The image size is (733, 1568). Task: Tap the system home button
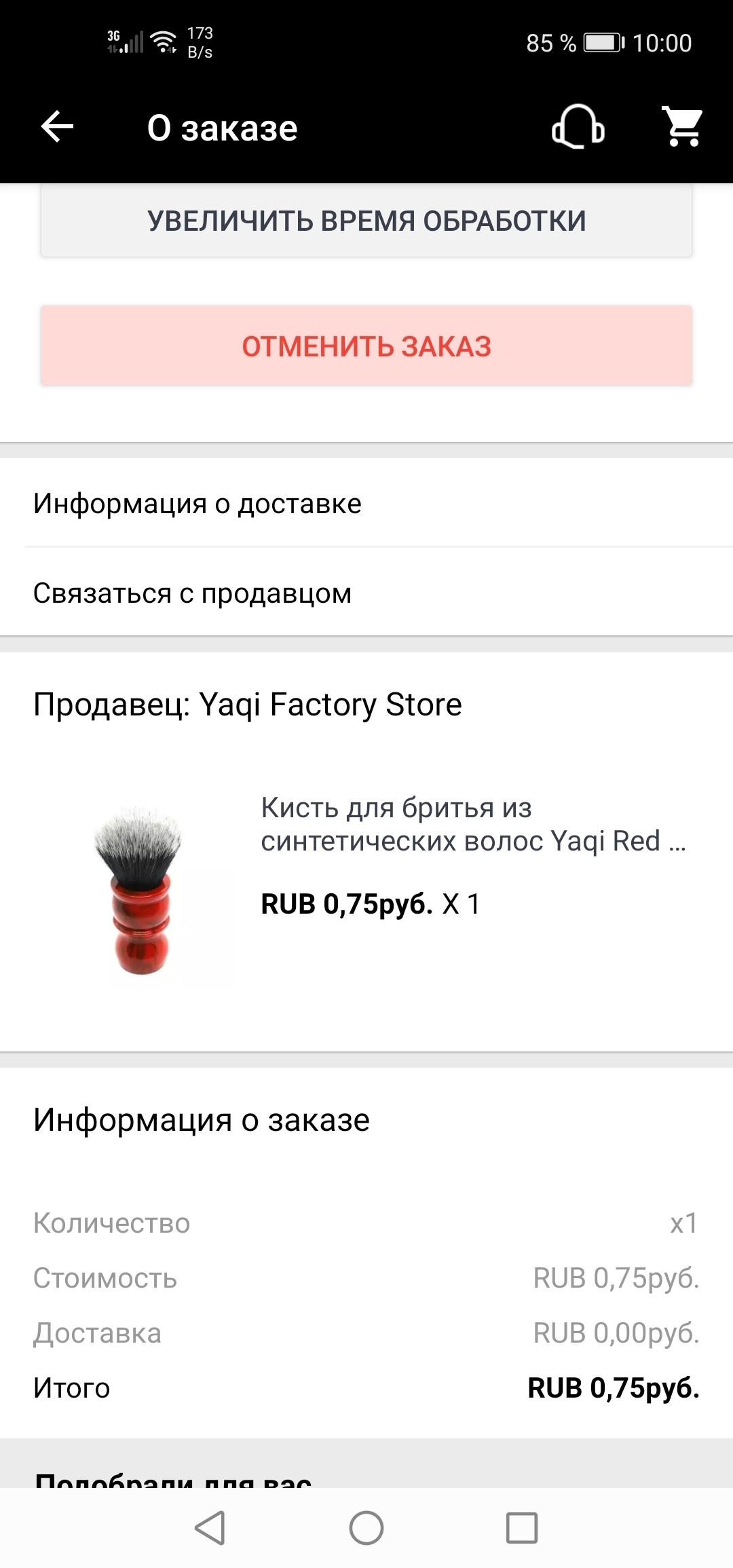366,1528
